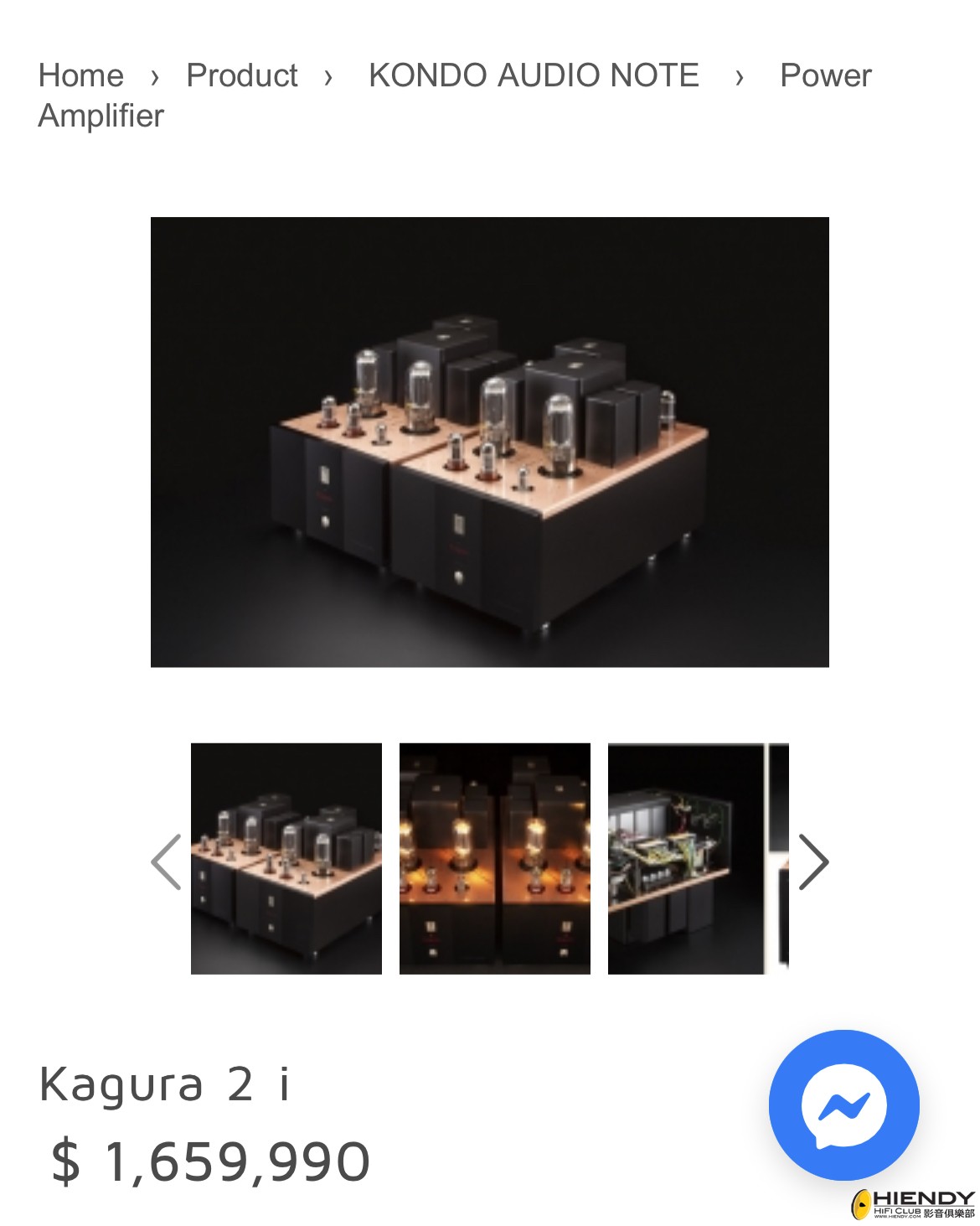Select the first thumbnail with copper-top amplifiers
Viewport: 980px width, 1226px height.
coord(286,858)
